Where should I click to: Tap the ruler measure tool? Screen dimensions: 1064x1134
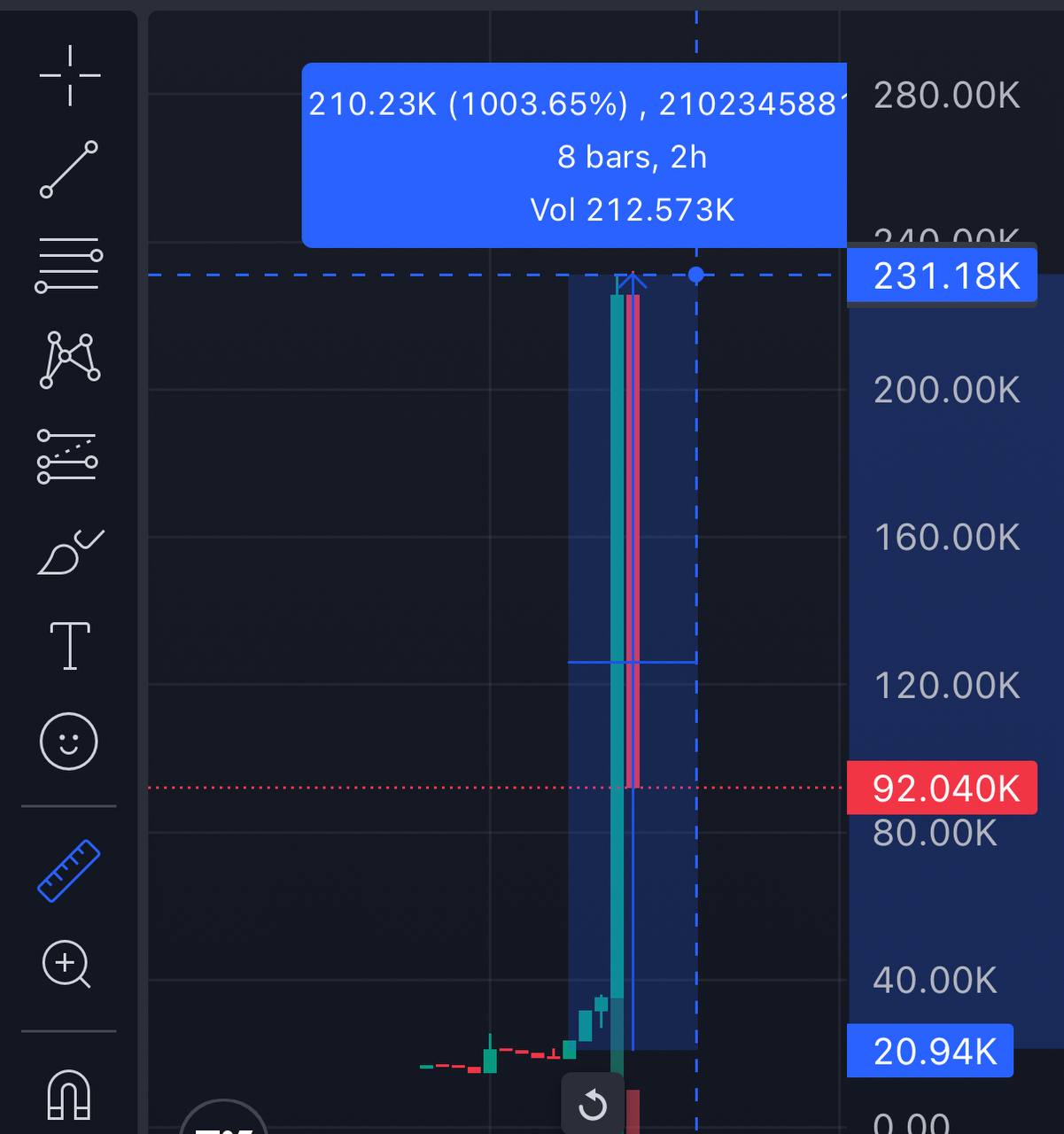pos(68,871)
